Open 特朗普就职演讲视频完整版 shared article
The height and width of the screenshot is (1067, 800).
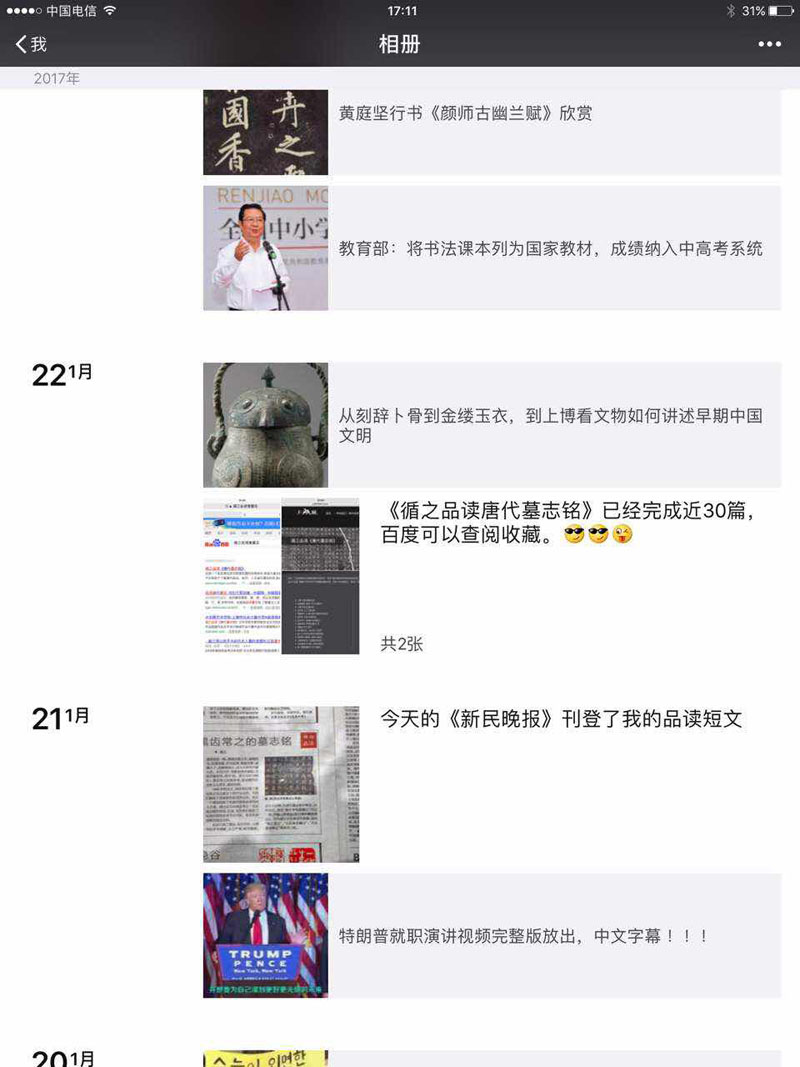(x=491, y=936)
